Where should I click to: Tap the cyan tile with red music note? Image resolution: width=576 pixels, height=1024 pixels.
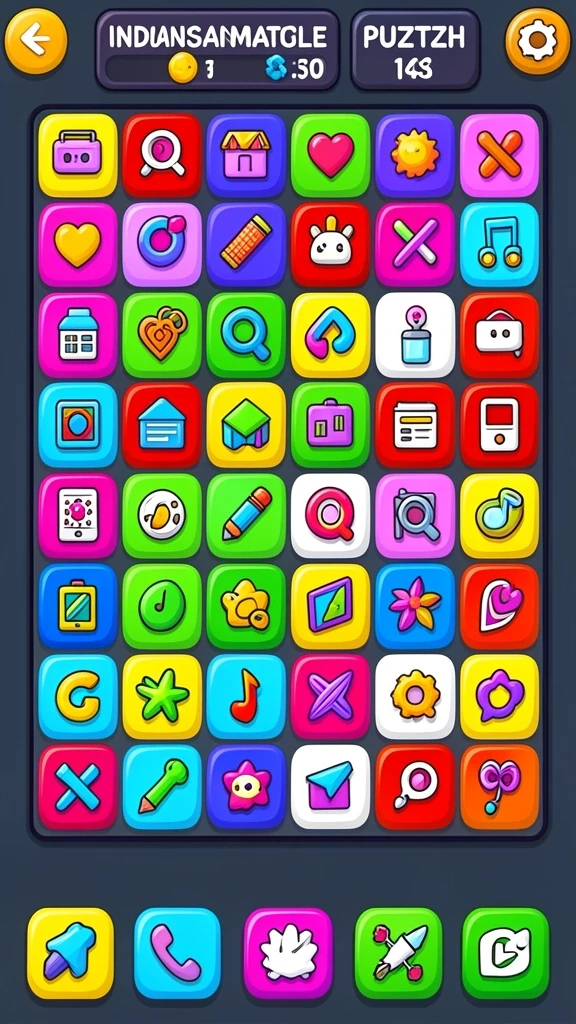click(x=246, y=697)
